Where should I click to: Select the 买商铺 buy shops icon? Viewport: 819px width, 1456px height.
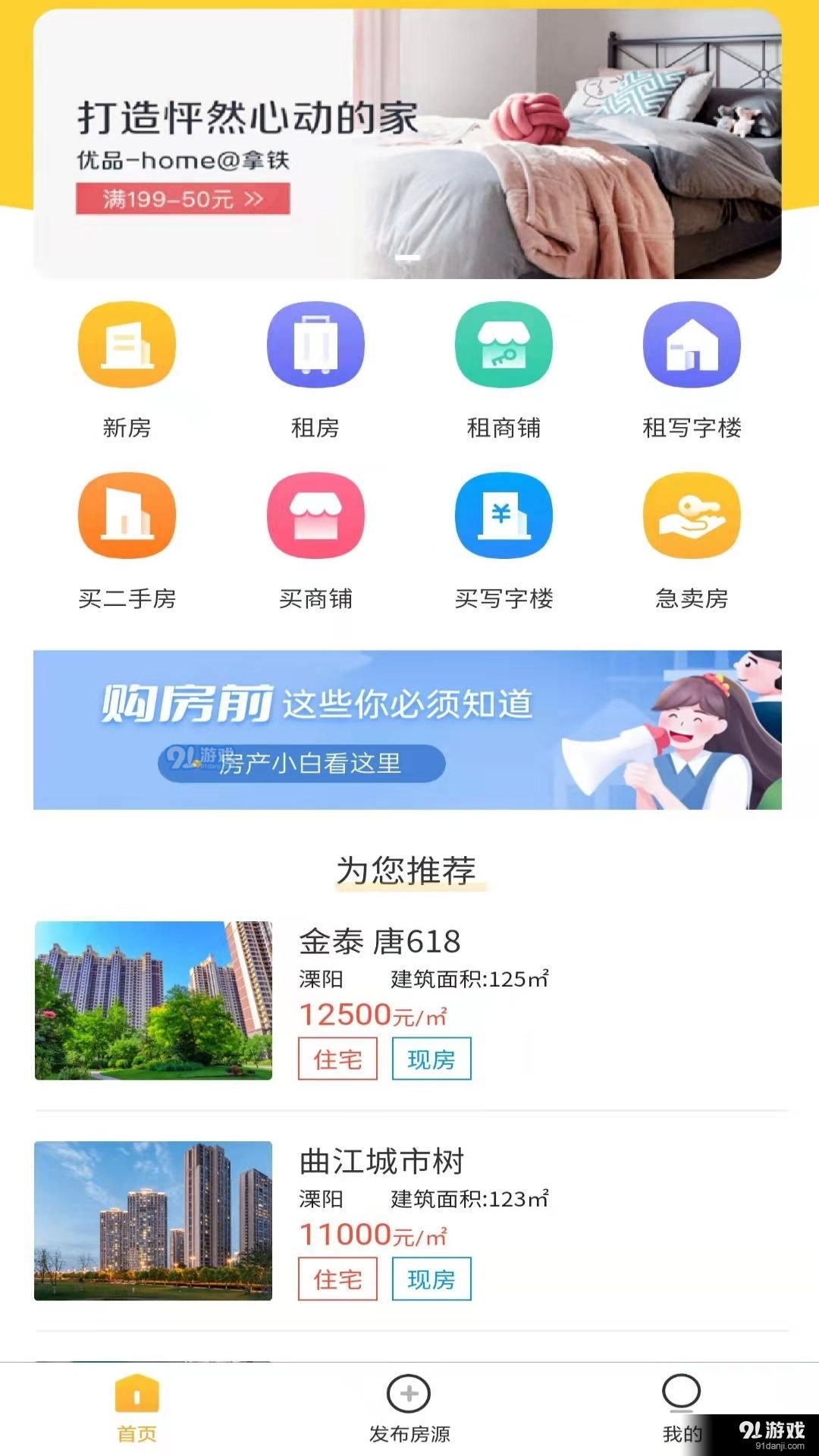click(x=315, y=516)
